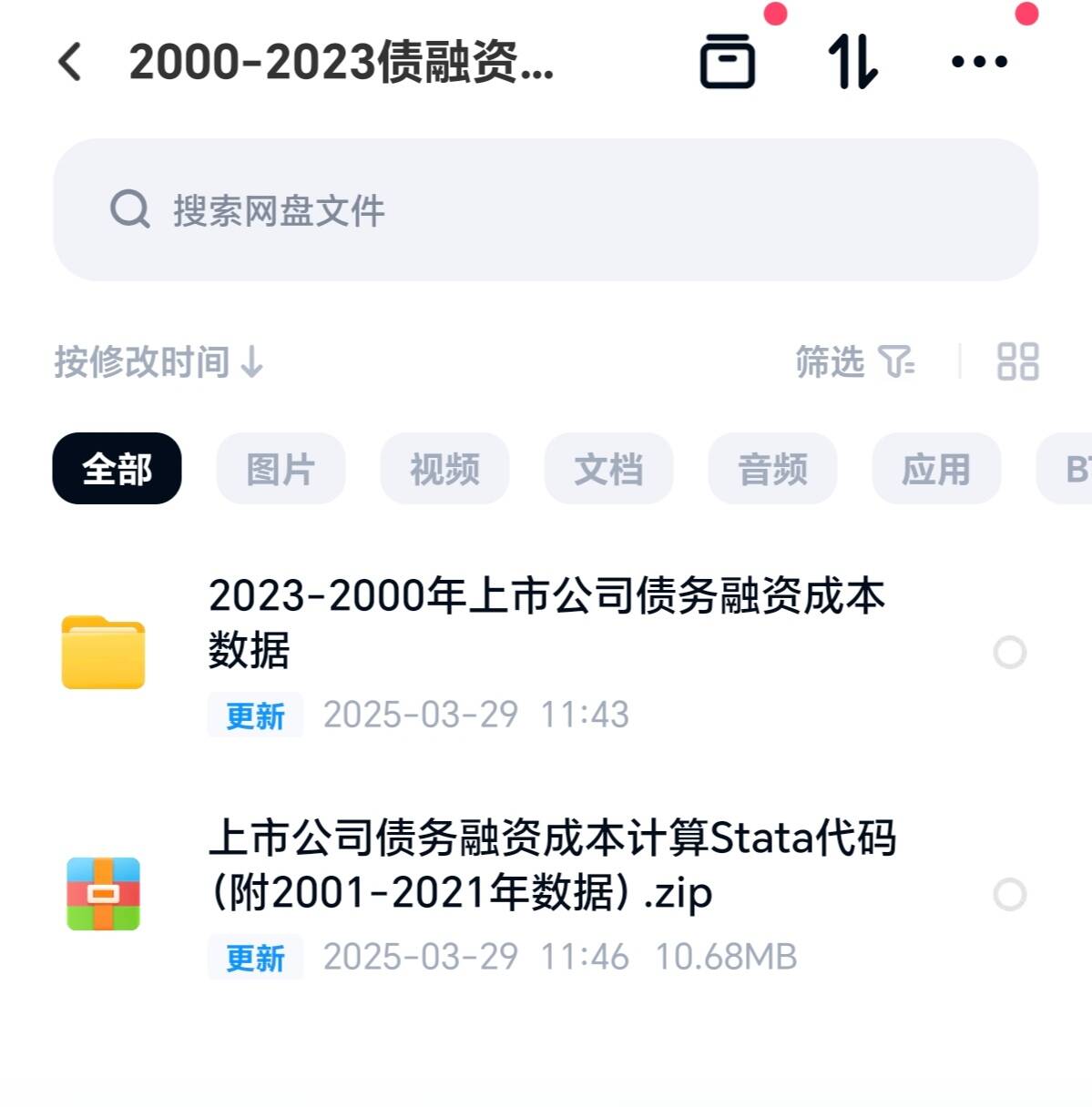Go back from the 2000-2023债融资 folder
The image size is (1092, 1107).
pyautogui.click(x=70, y=62)
